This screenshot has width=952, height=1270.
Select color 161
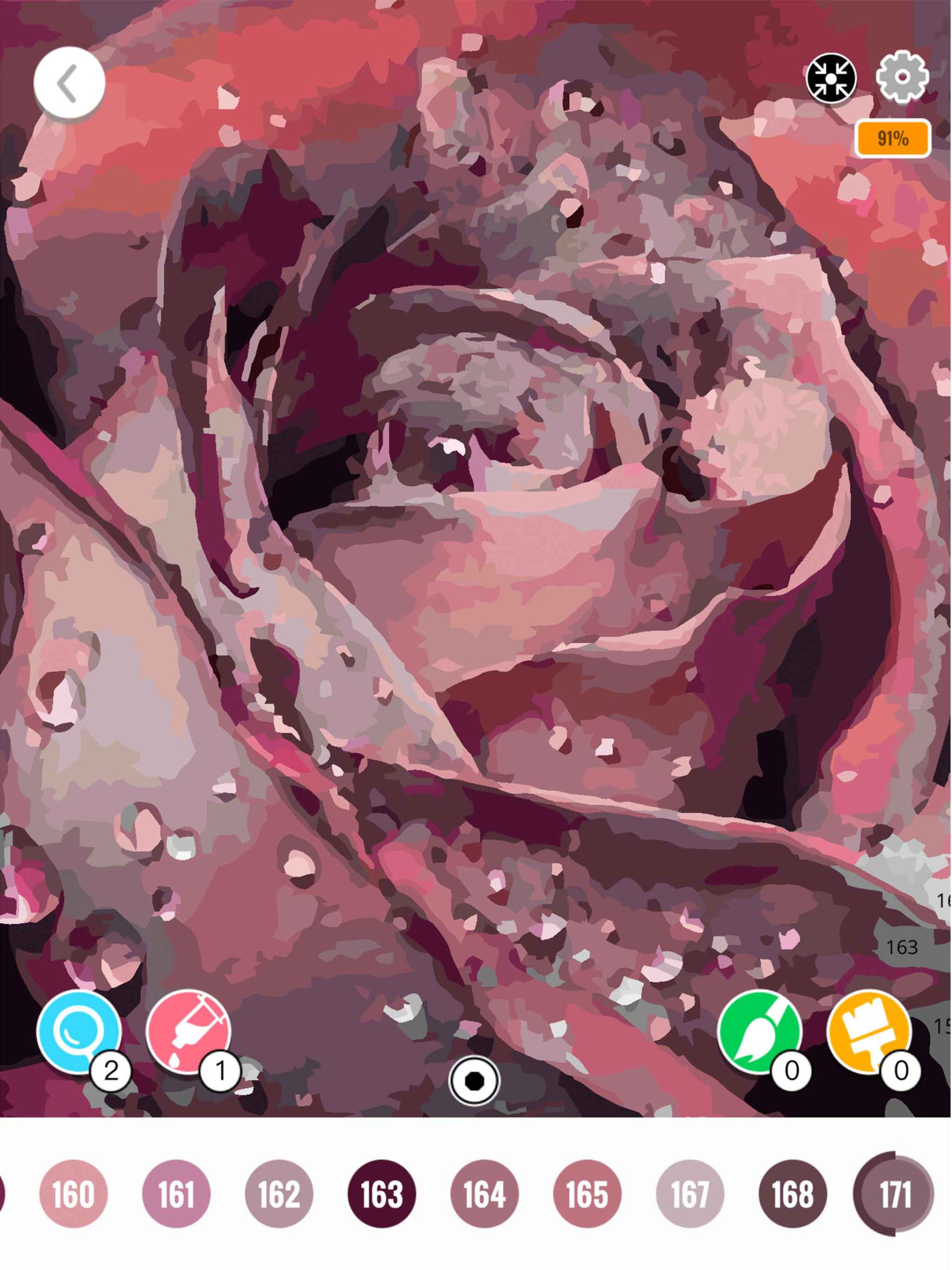176,1194
